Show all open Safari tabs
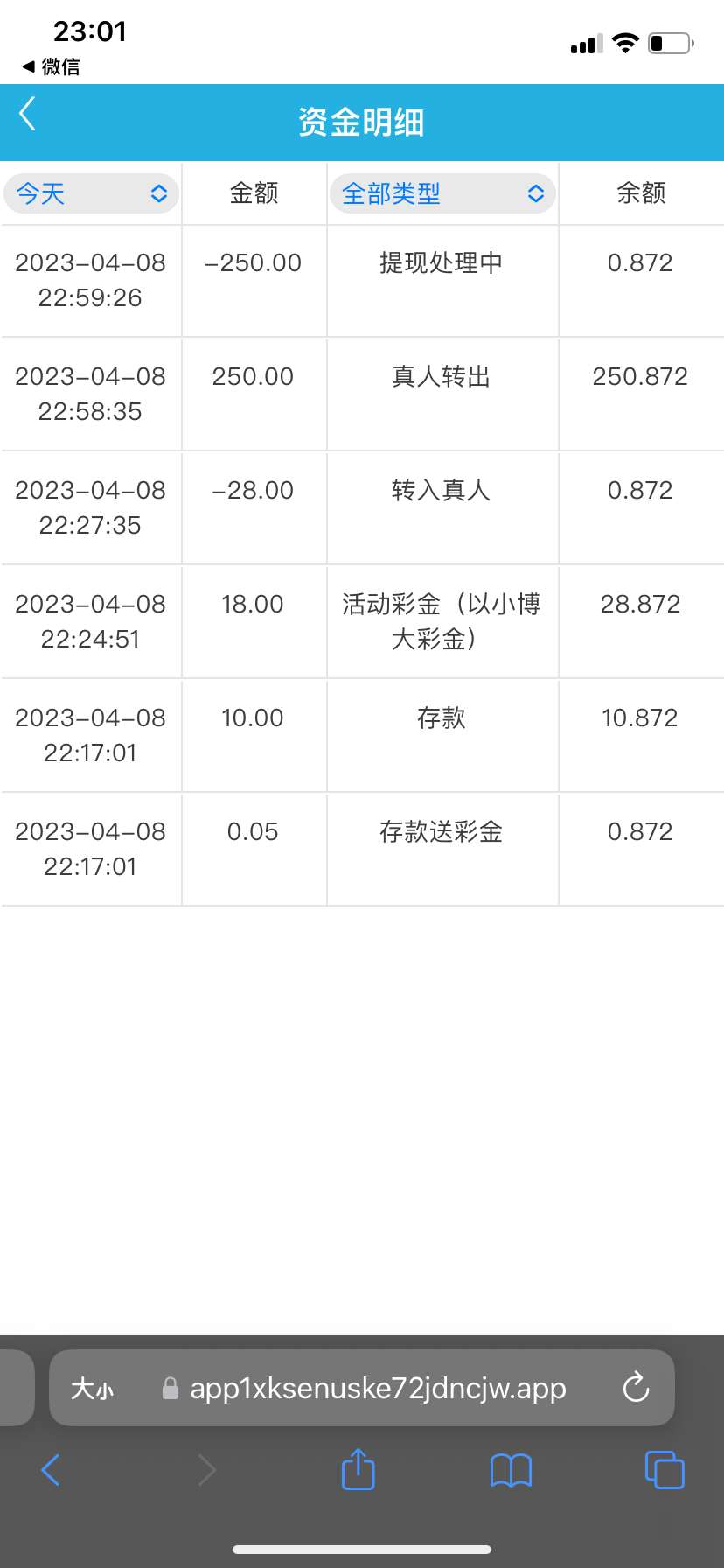This screenshot has height=1568, width=724. [665, 1470]
